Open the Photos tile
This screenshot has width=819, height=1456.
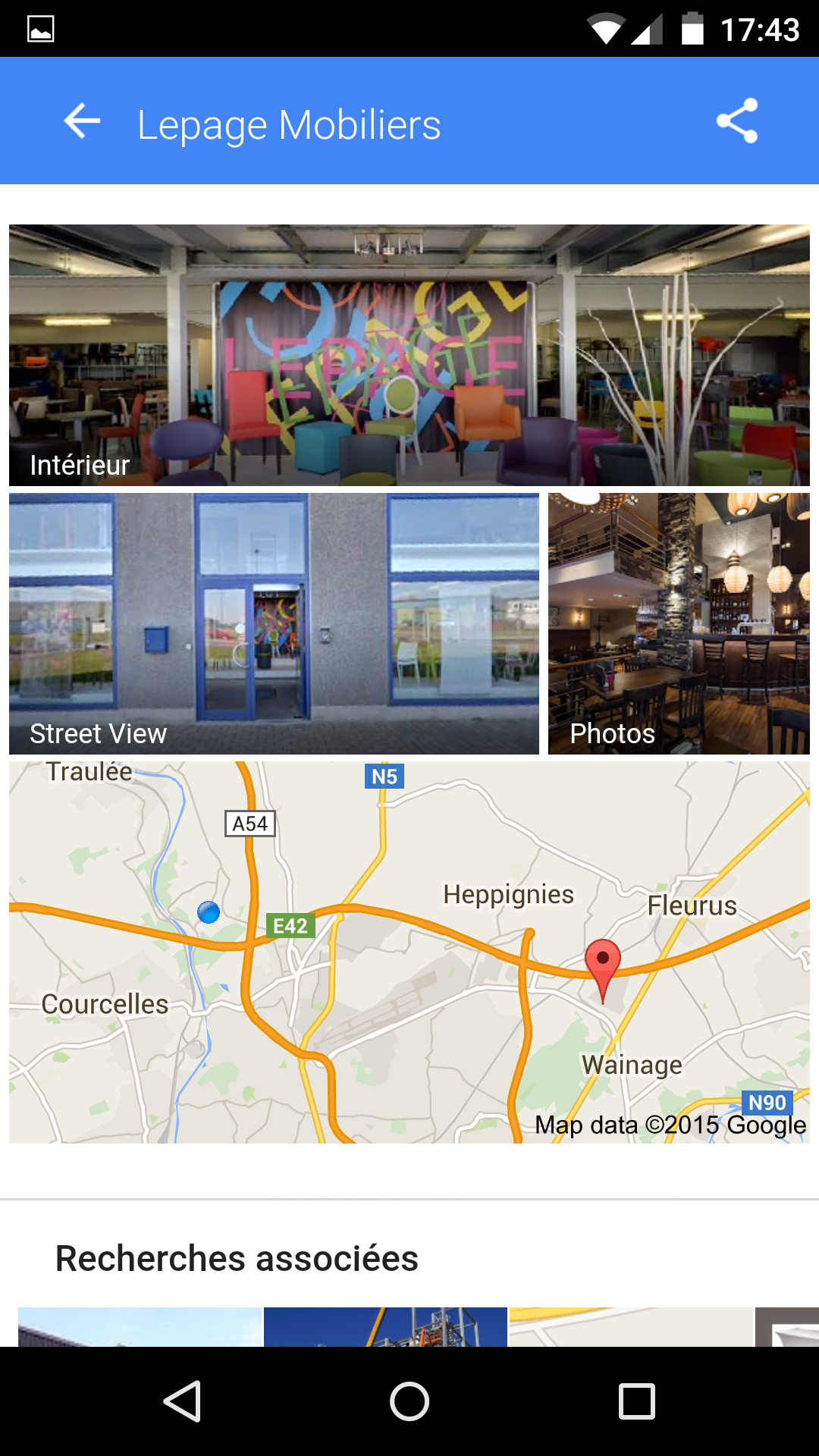[x=679, y=623]
